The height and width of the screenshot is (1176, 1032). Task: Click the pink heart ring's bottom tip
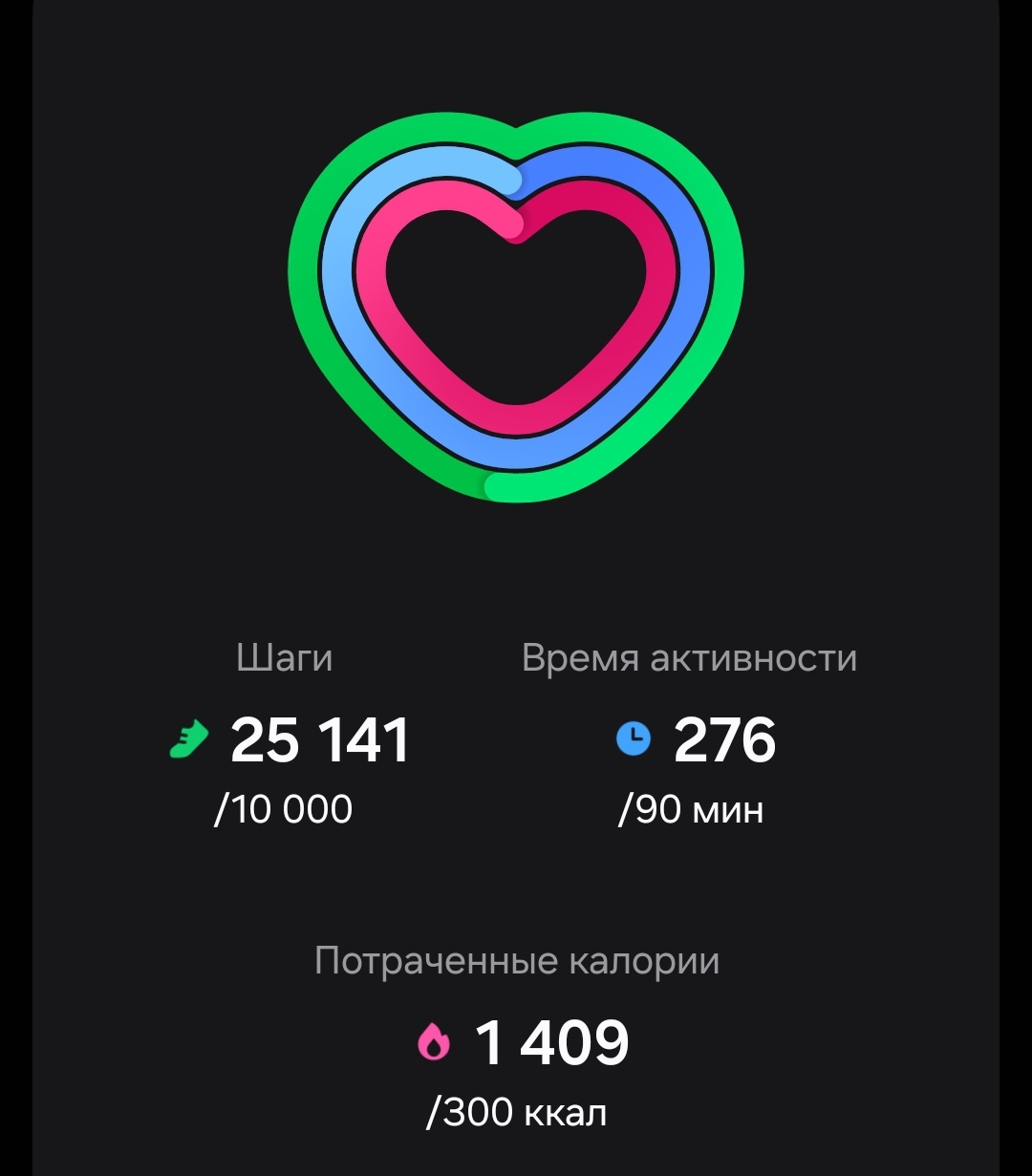point(516,430)
